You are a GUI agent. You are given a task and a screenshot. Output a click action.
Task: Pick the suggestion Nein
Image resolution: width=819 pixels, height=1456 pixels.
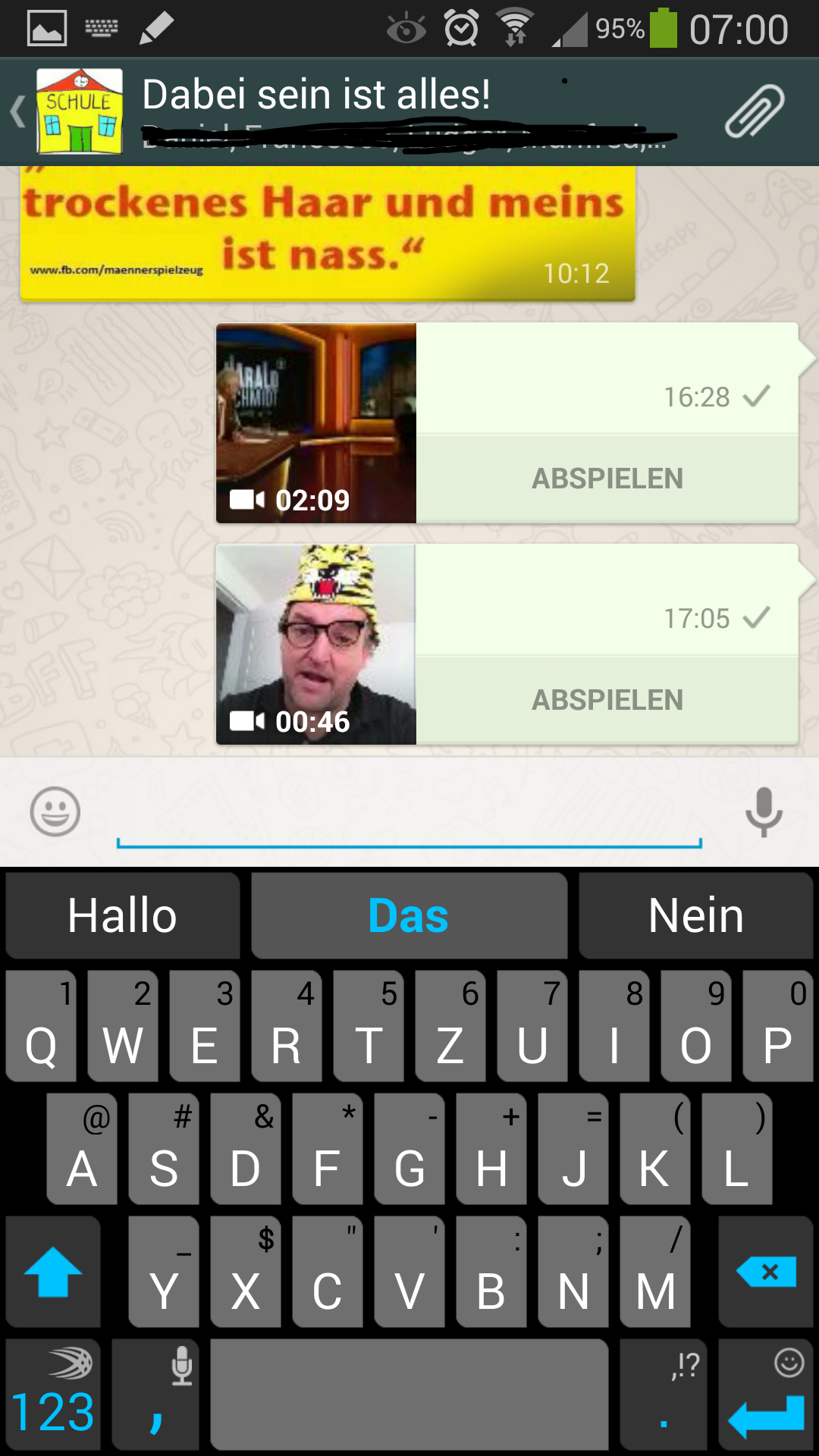click(695, 915)
